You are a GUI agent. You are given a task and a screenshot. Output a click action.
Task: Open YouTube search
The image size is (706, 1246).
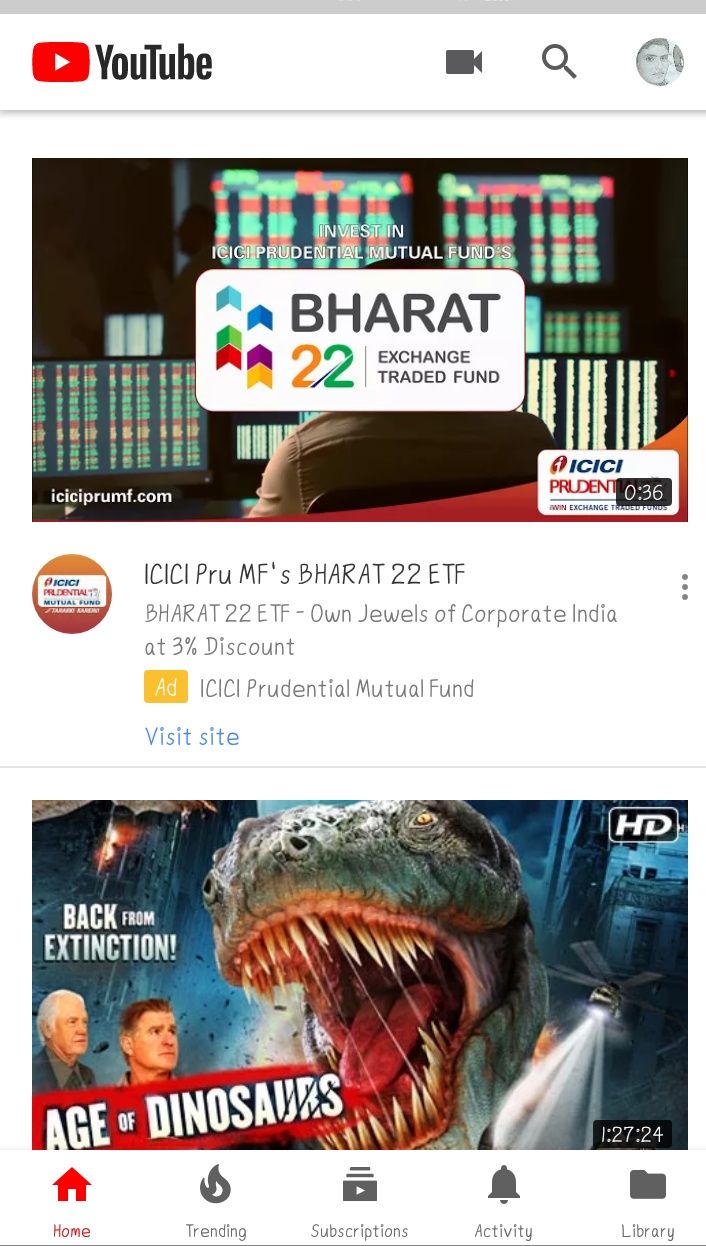[x=559, y=62]
